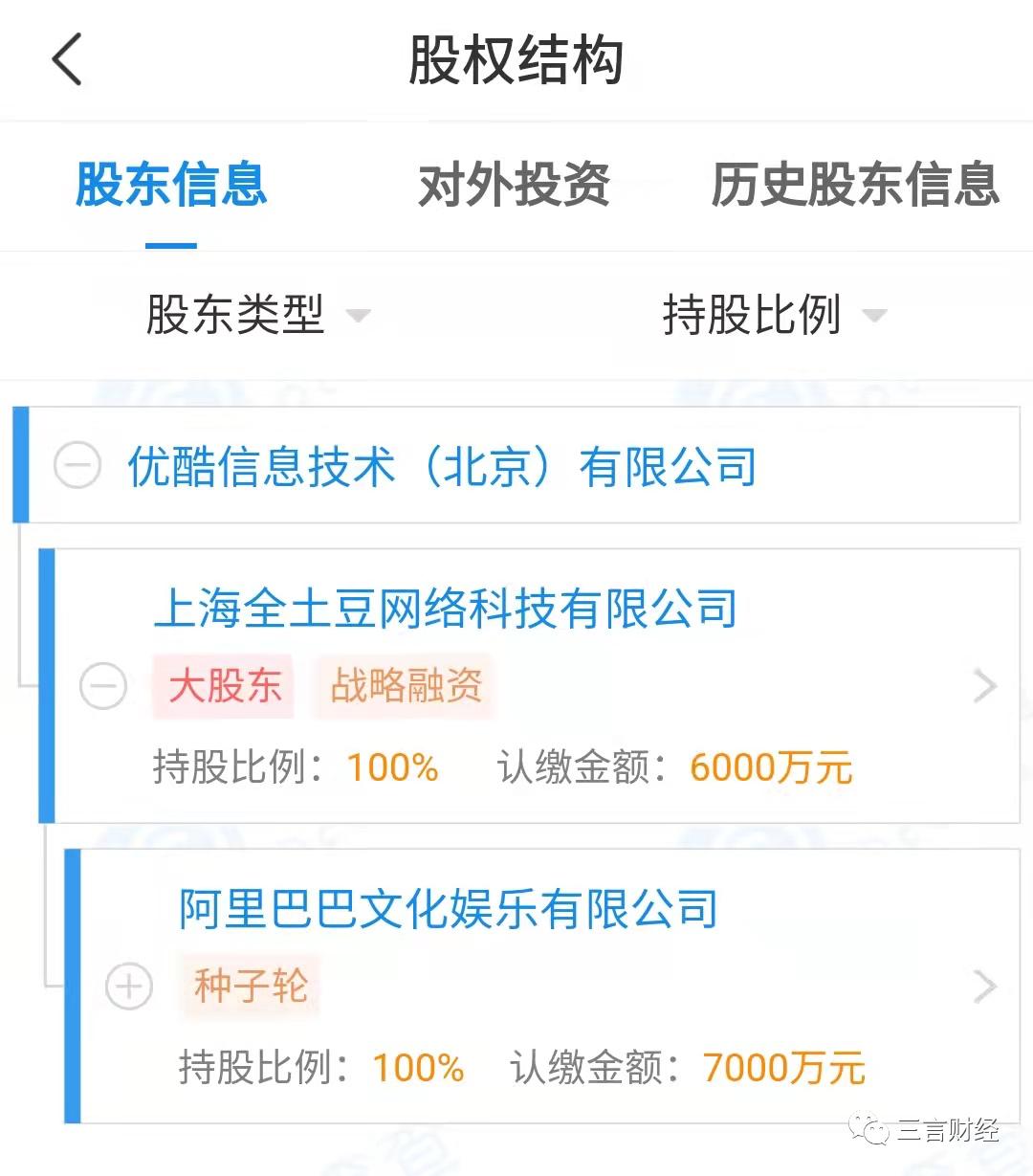Switch to the 历史股东信息 tab
This screenshot has width=1033, height=1176.
pyautogui.click(x=854, y=185)
